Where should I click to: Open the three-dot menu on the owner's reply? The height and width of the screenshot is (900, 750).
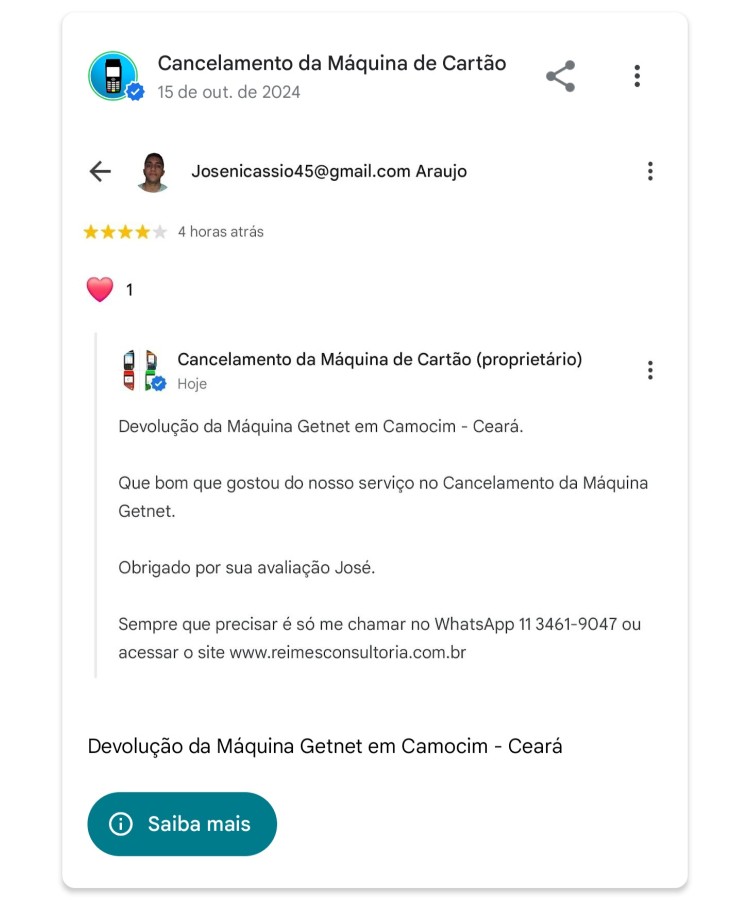pyautogui.click(x=651, y=369)
